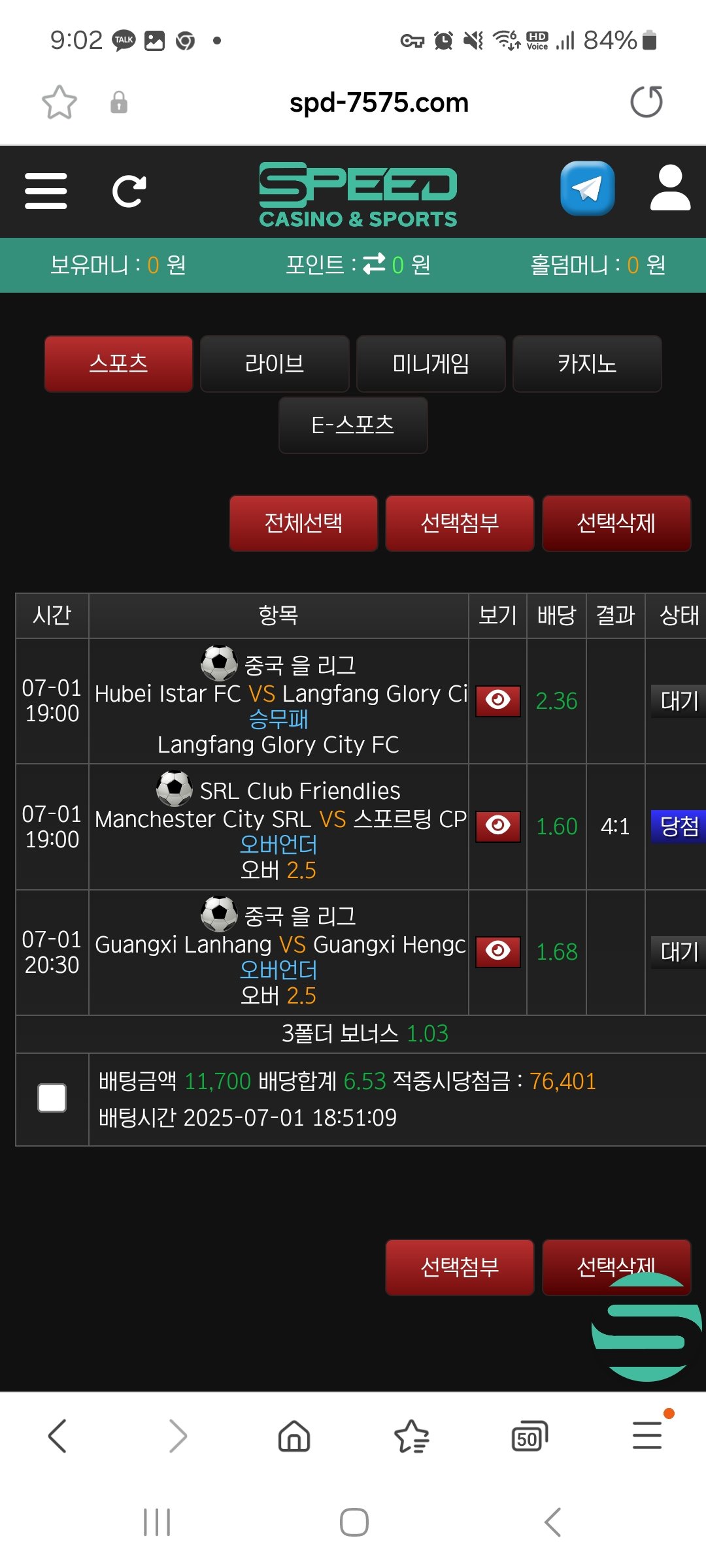
Task: Tap the bottom 선택첨부 button
Action: [x=460, y=1267]
